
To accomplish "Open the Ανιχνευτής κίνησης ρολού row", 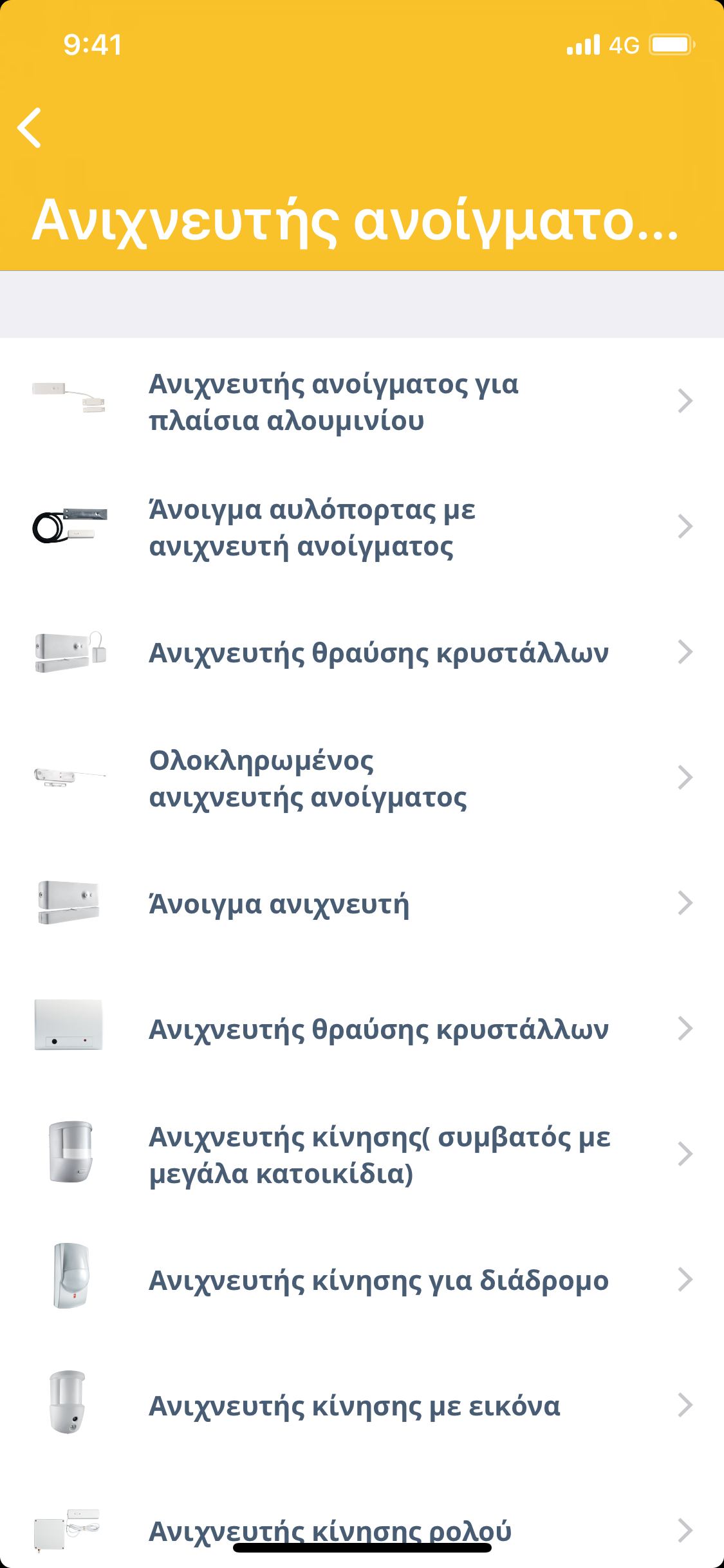I will 362,1529.
